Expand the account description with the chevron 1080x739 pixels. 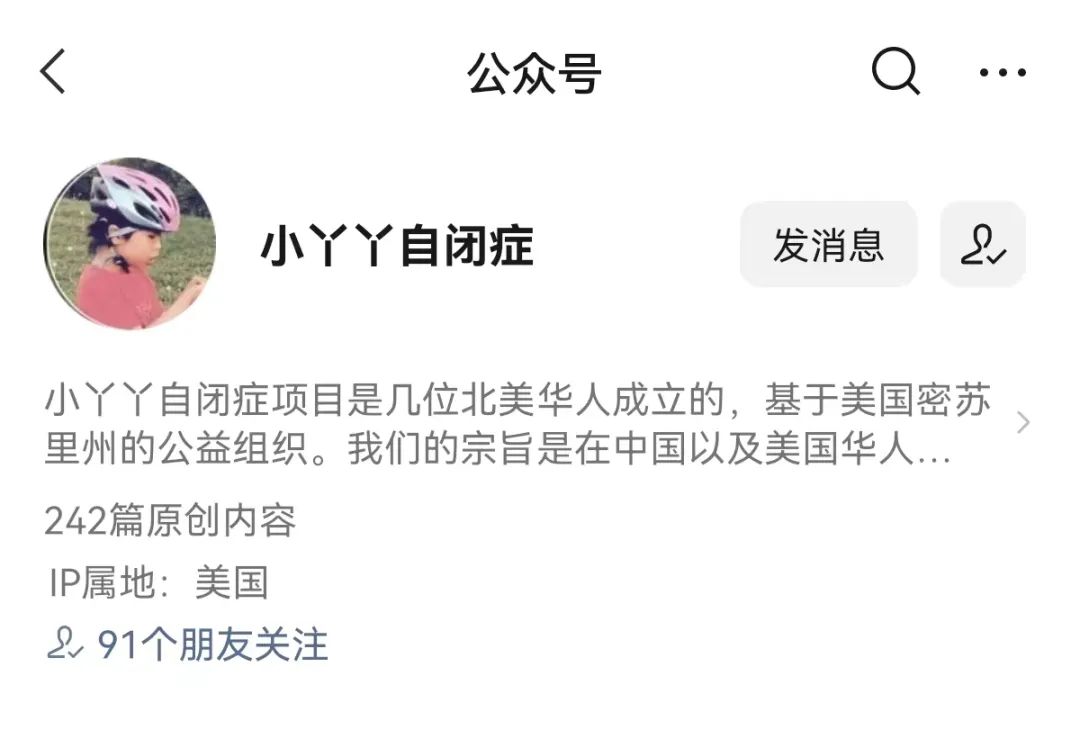tap(1022, 423)
